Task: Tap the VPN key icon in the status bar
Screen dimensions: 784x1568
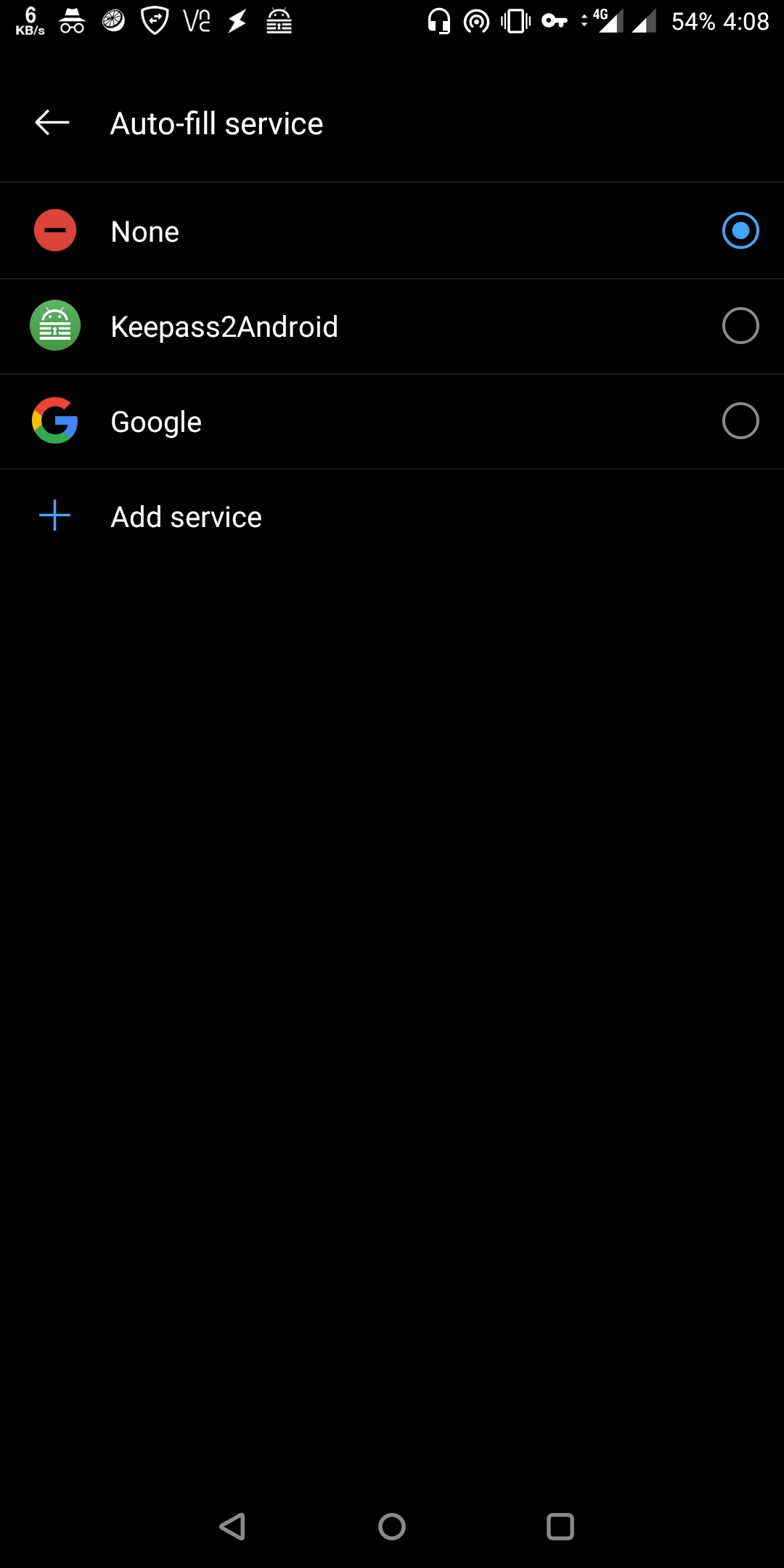Action: (x=555, y=22)
